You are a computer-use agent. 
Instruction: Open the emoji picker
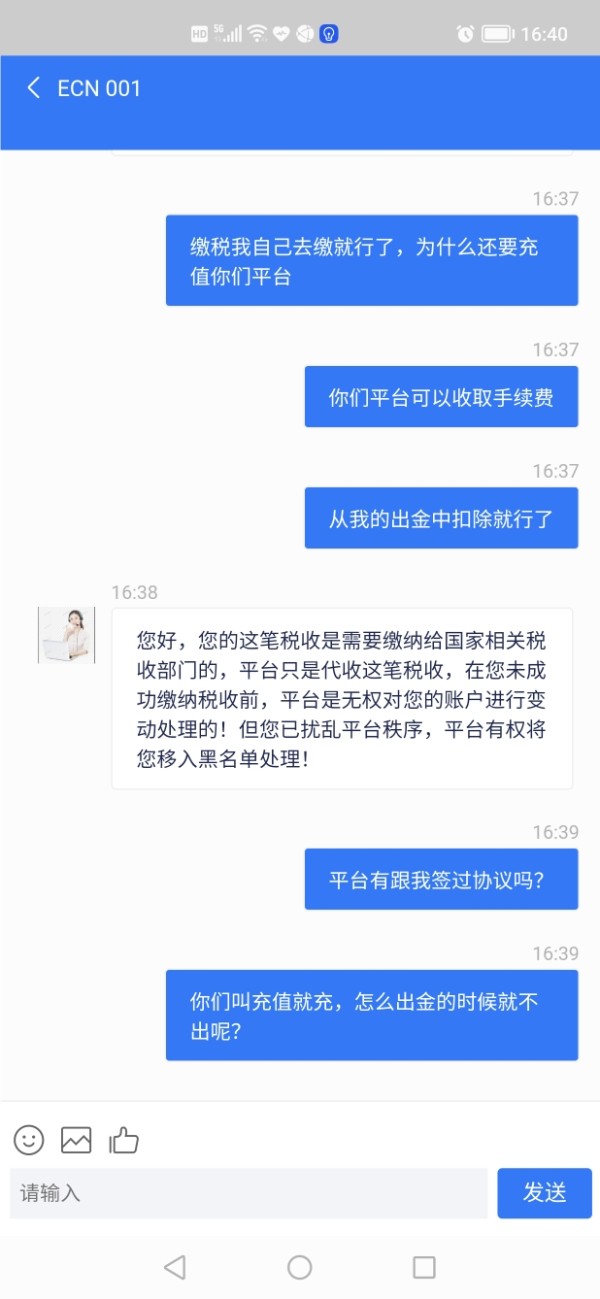29,1139
